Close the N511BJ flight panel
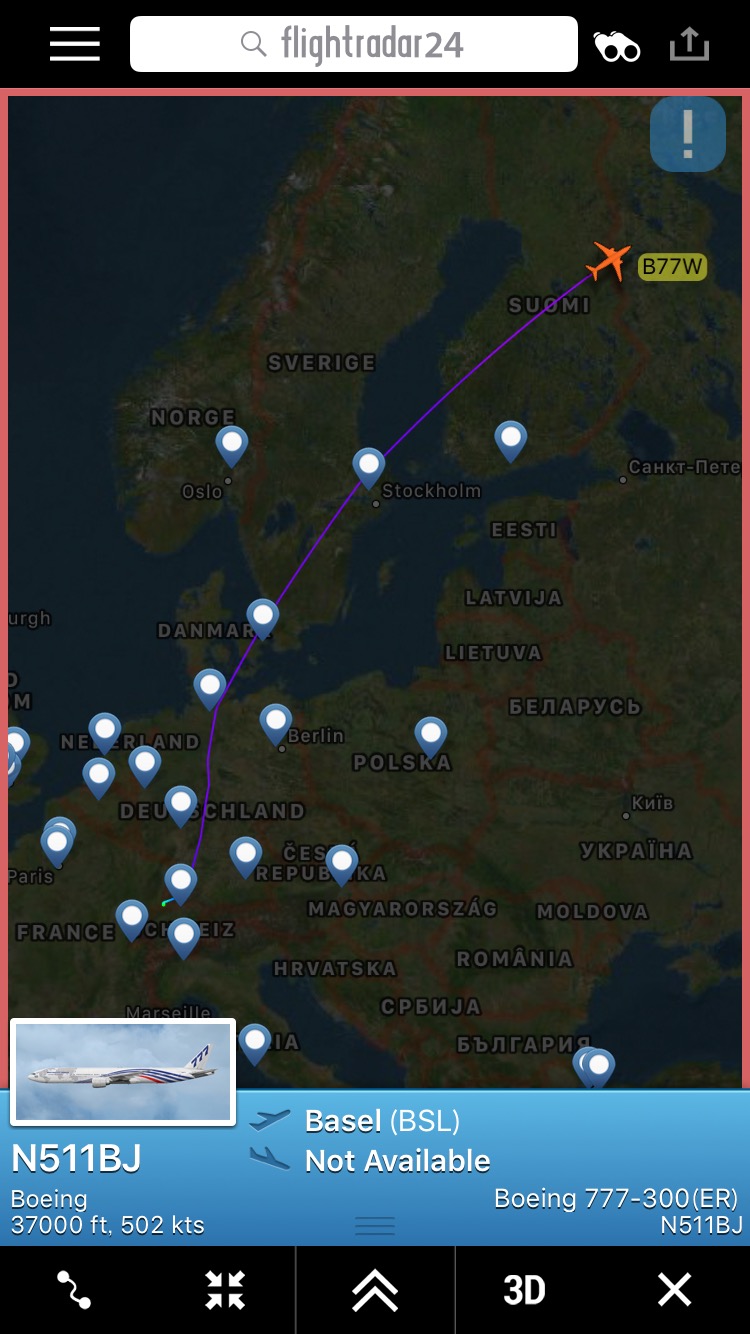 (x=674, y=1290)
